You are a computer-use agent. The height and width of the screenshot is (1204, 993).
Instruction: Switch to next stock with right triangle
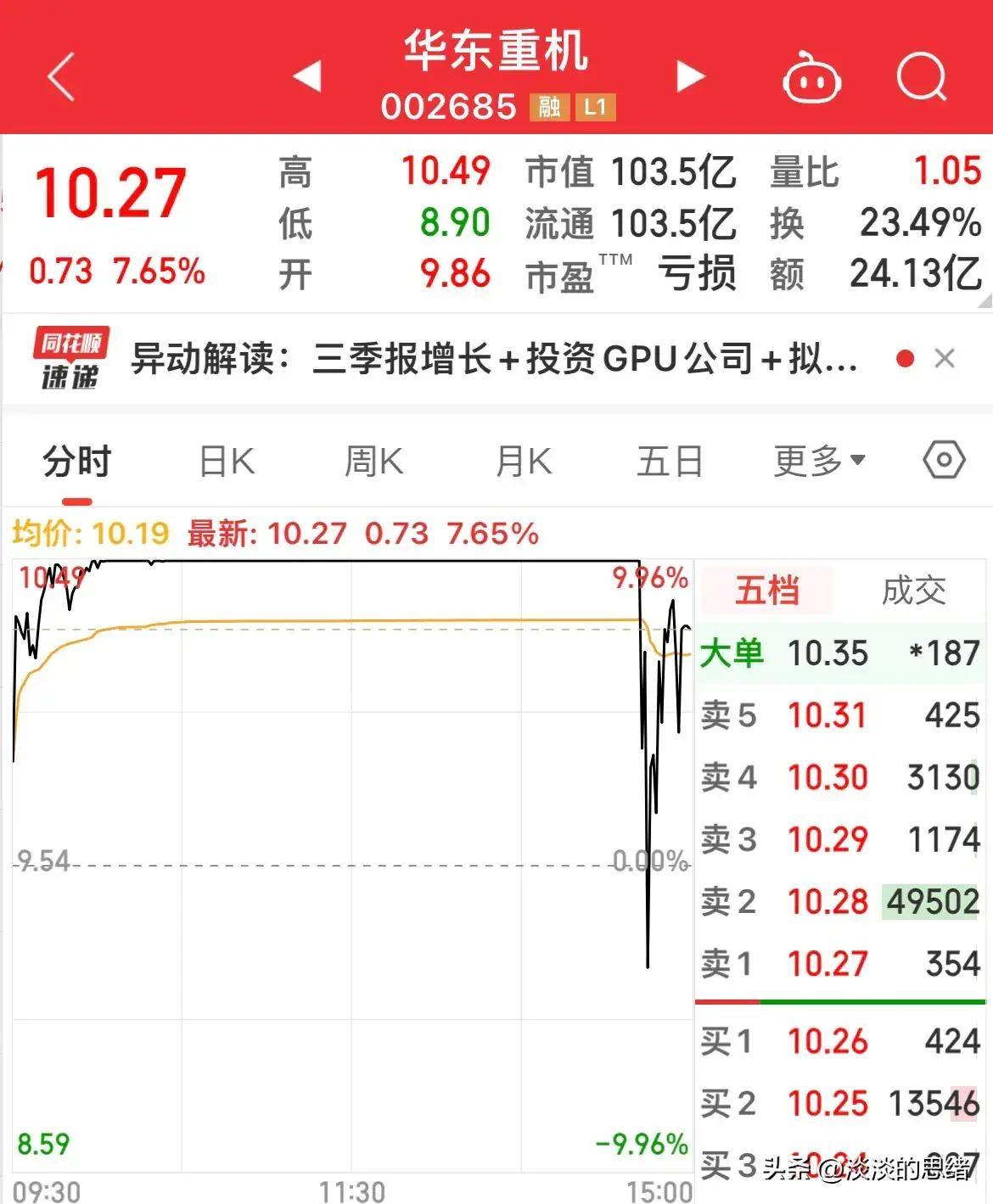click(x=689, y=77)
